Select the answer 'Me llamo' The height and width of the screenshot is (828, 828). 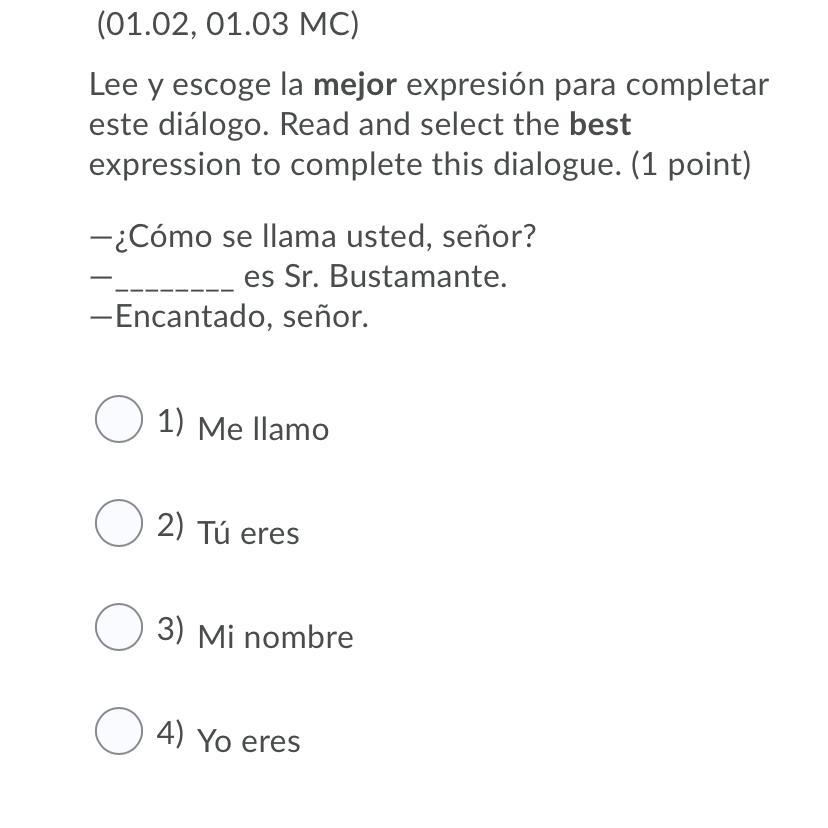(119, 419)
